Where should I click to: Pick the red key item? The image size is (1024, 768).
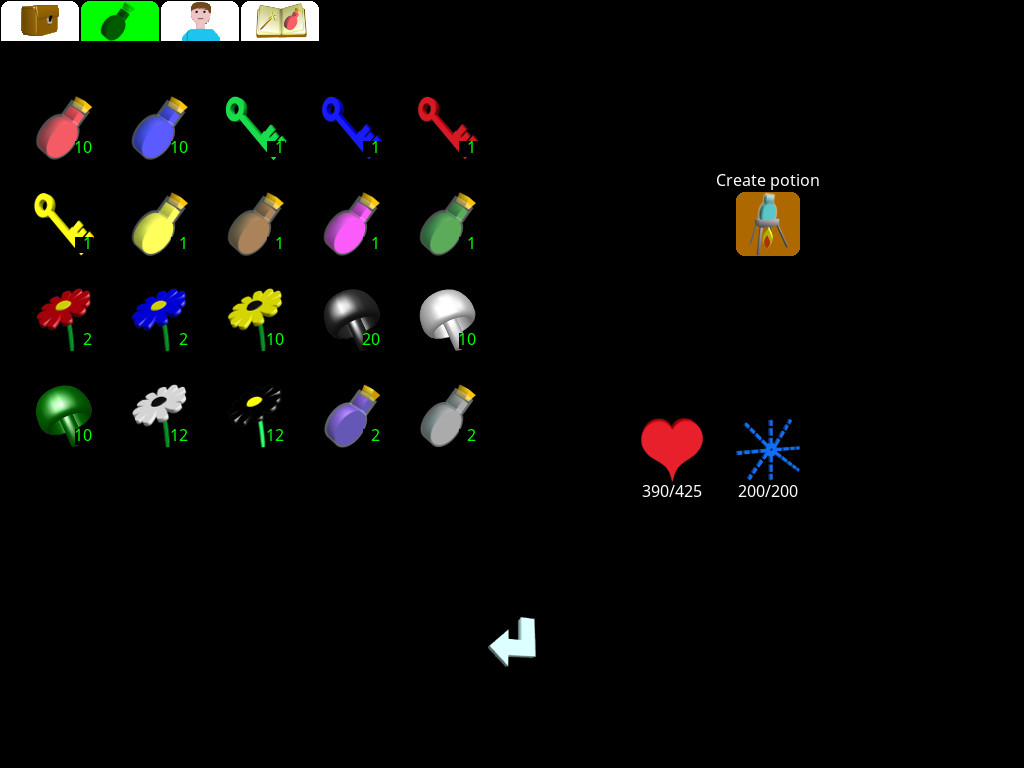446,126
